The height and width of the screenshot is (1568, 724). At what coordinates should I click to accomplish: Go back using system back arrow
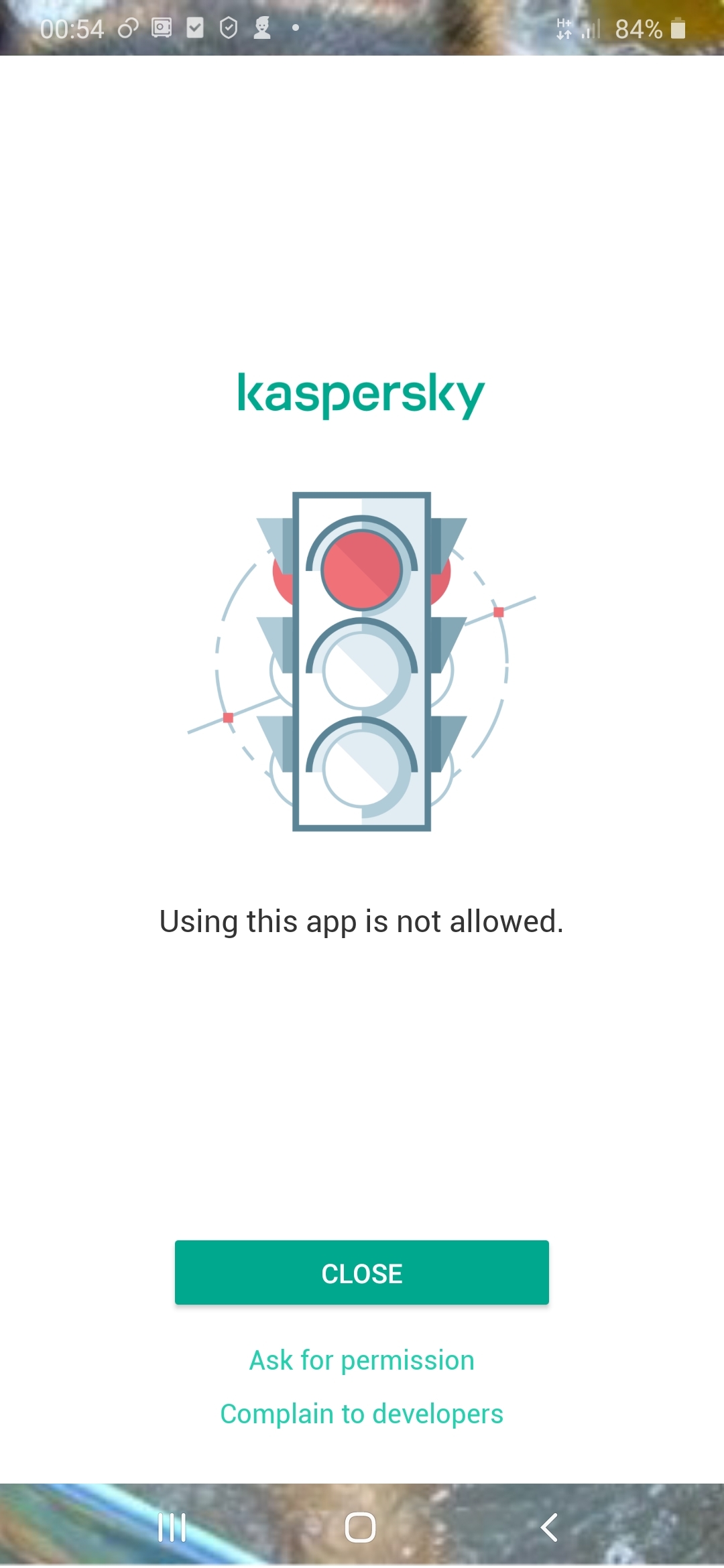[x=549, y=1528]
